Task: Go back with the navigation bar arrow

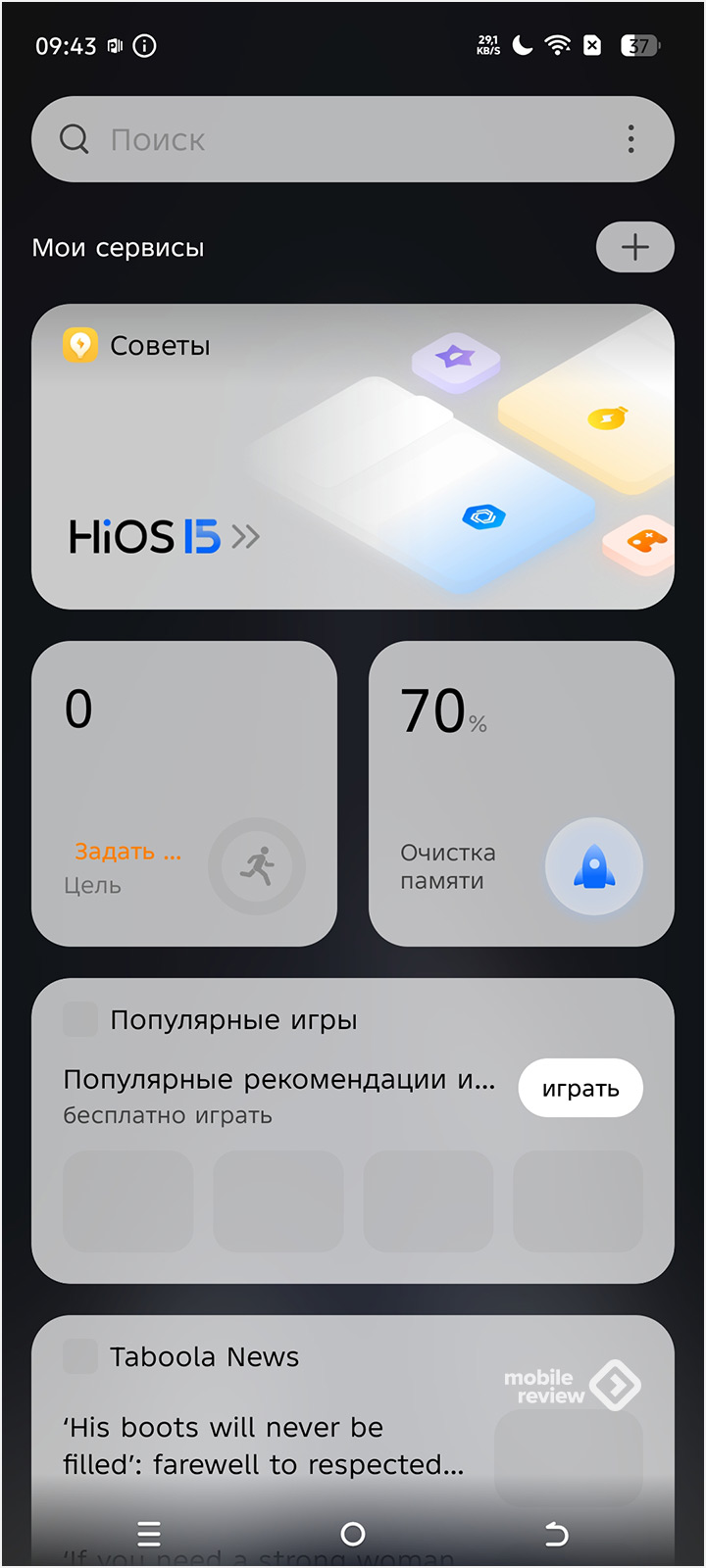Action: pos(556,1534)
